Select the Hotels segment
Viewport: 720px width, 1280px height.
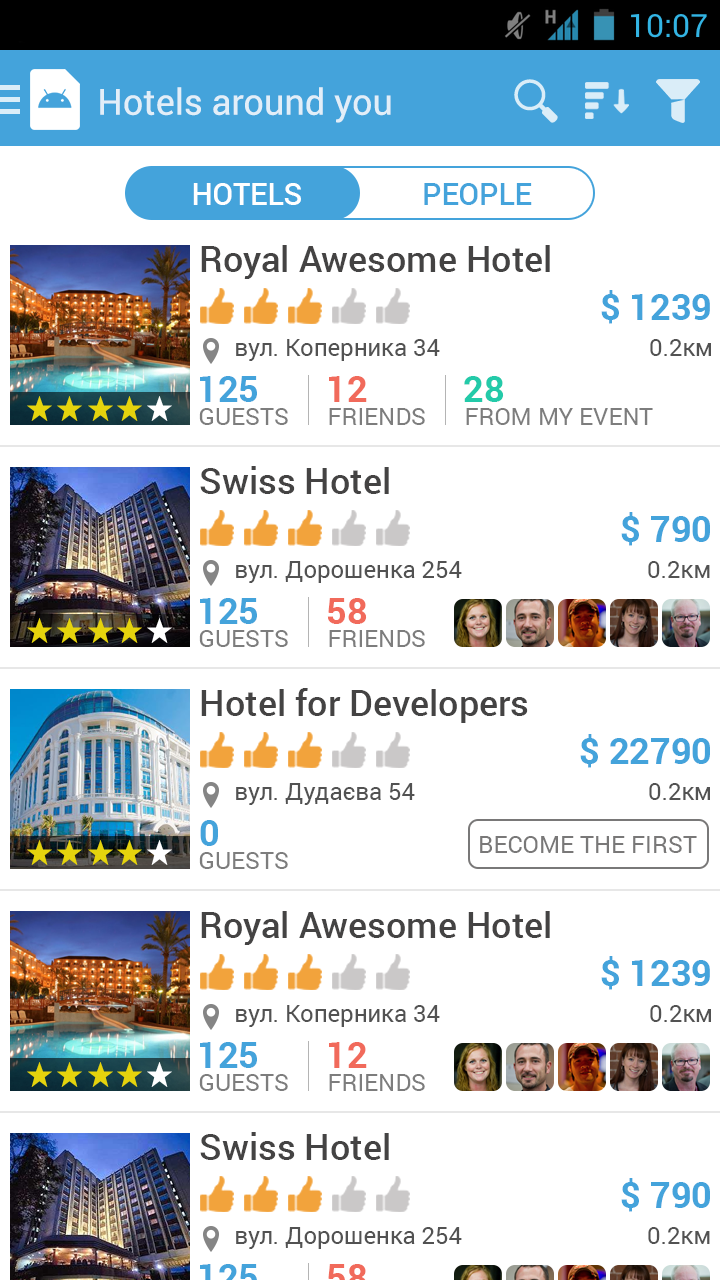[x=245, y=194]
